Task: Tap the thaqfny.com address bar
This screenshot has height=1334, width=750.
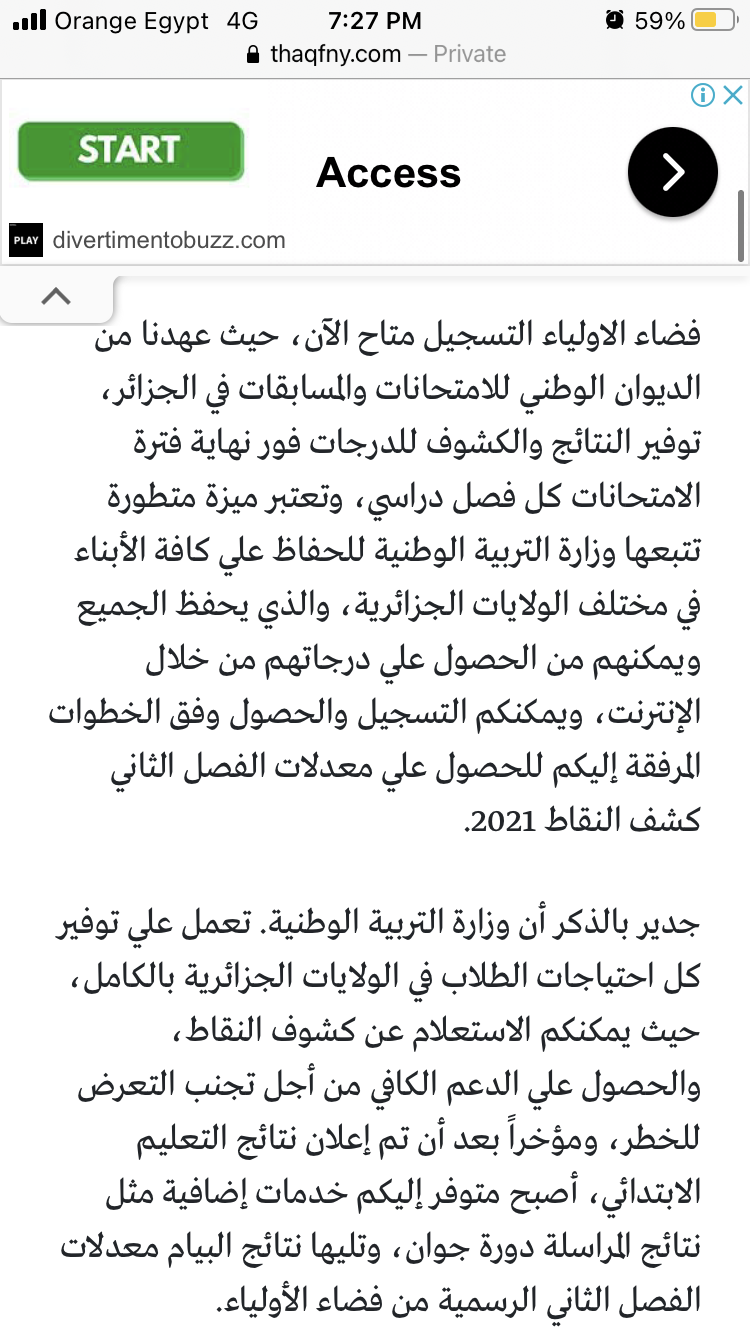Action: point(375,54)
